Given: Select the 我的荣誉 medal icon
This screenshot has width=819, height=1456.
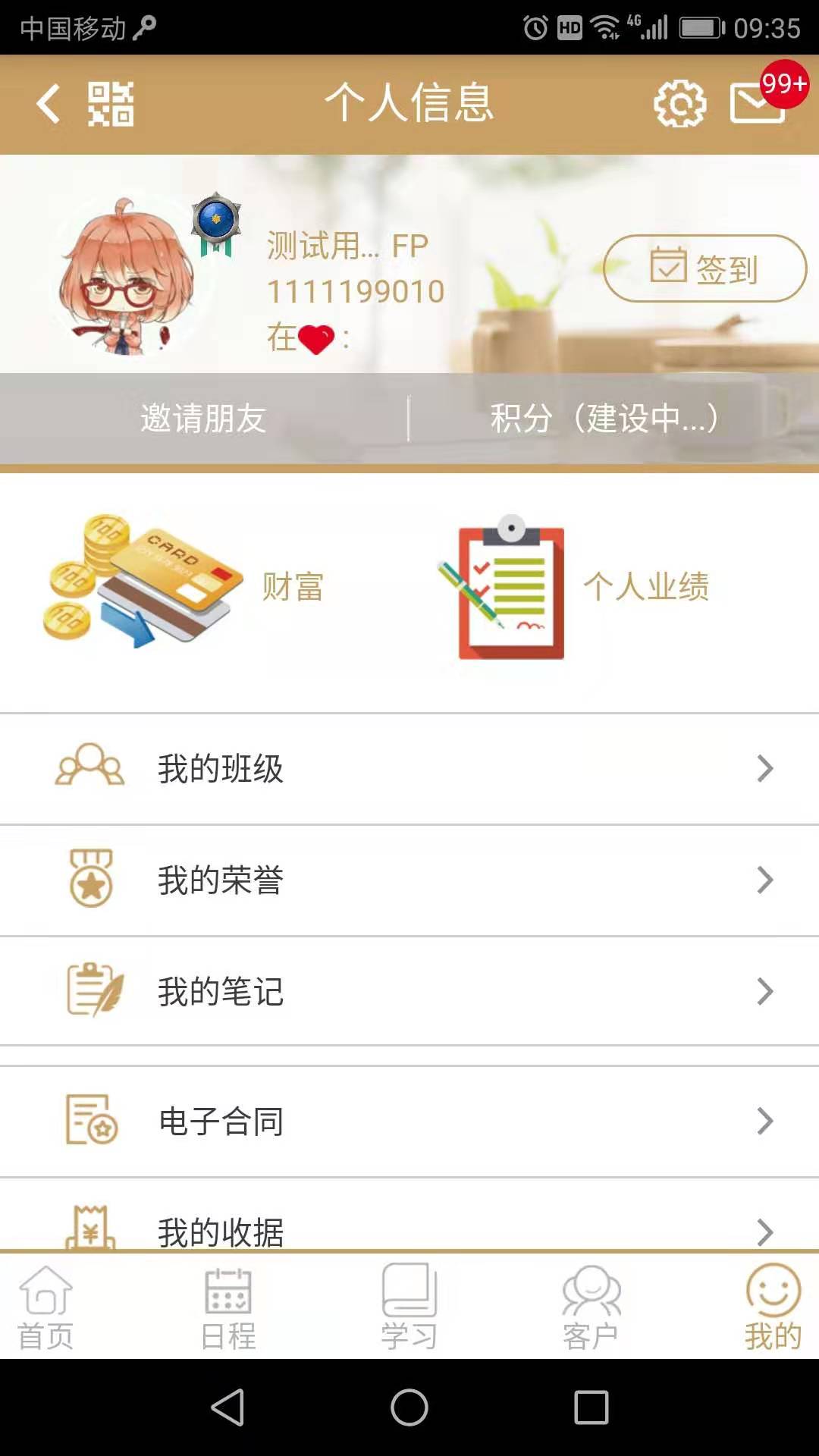Looking at the screenshot, I should click(x=91, y=880).
